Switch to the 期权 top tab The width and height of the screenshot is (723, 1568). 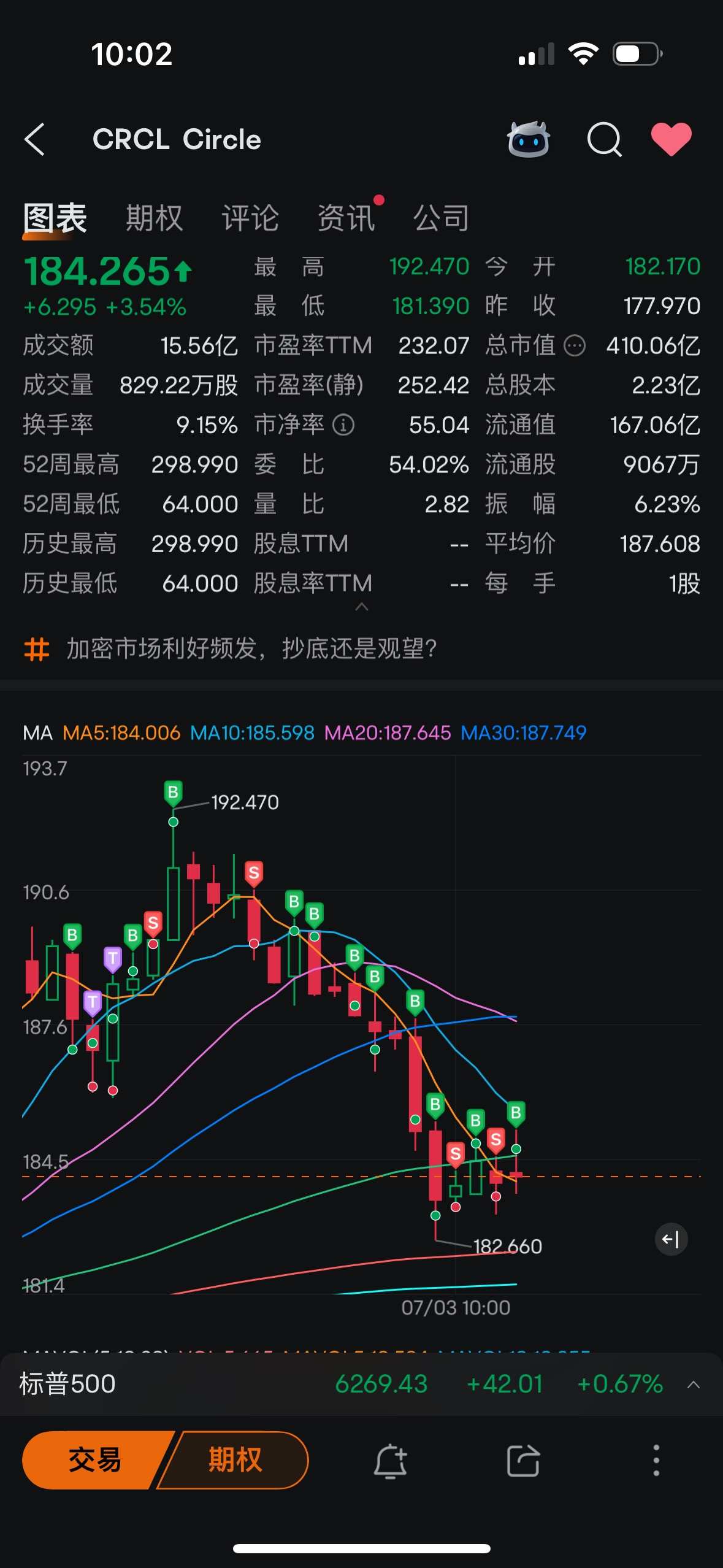click(x=154, y=218)
